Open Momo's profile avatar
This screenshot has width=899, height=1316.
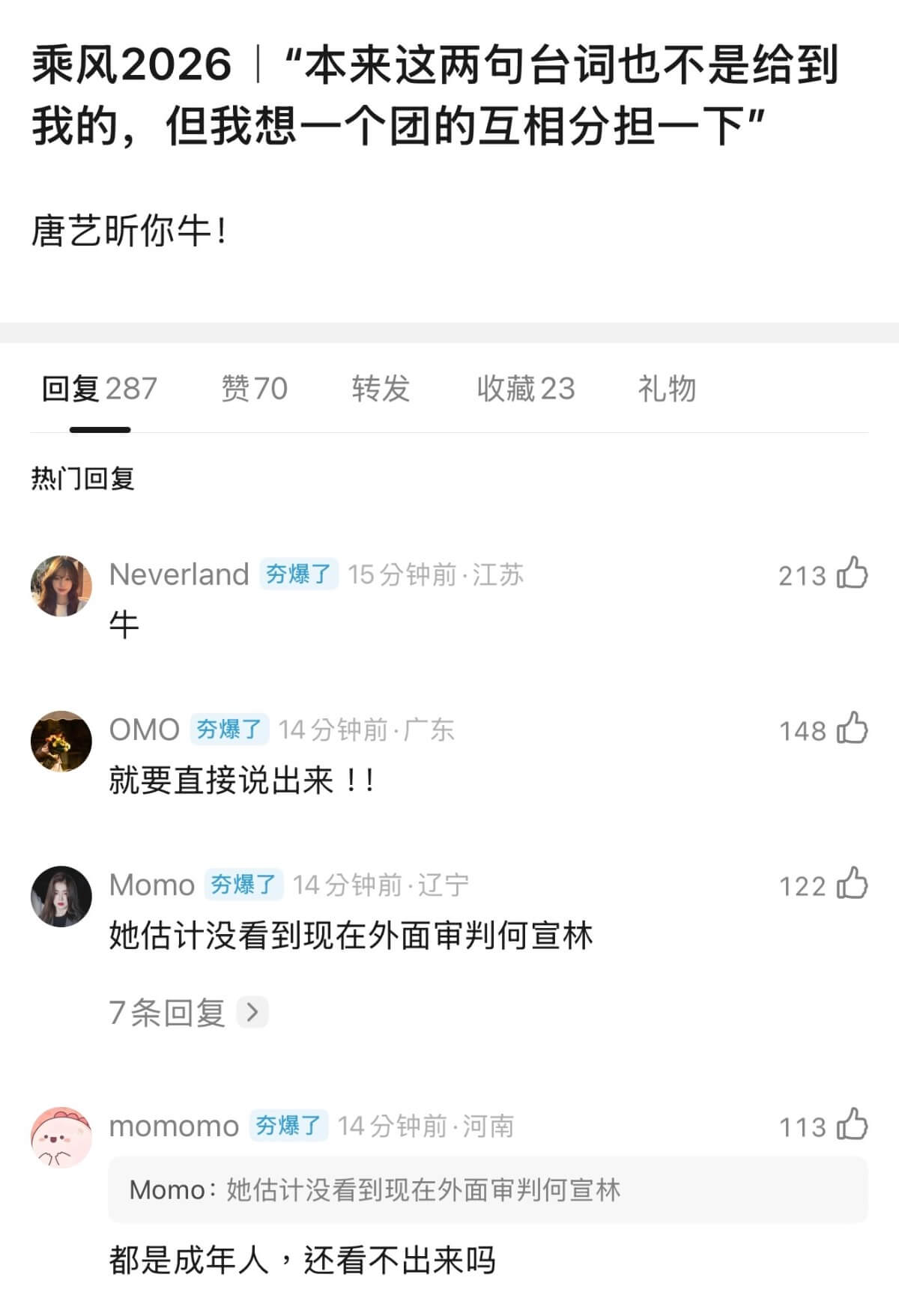click(61, 896)
